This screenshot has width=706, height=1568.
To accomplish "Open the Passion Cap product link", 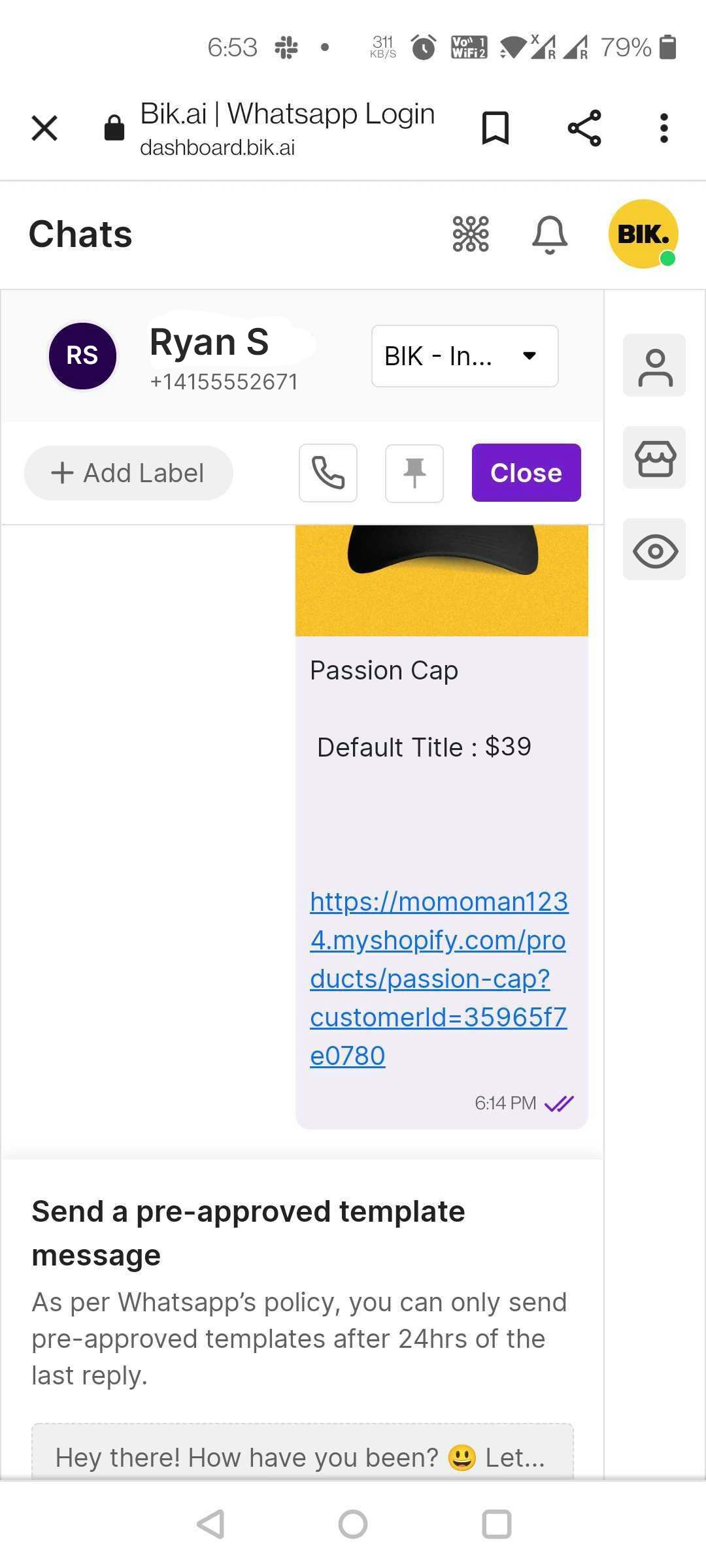I will (x=437, y=978).
